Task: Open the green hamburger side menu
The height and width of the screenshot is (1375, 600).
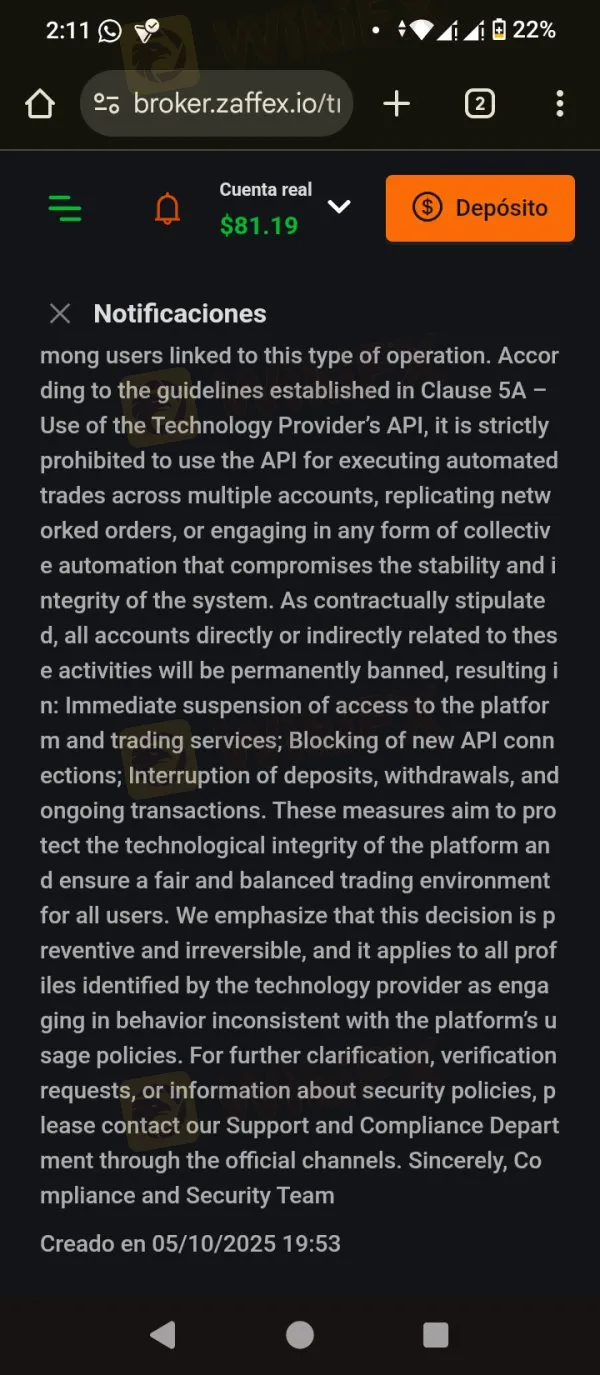Action: [x=65, y=209]
